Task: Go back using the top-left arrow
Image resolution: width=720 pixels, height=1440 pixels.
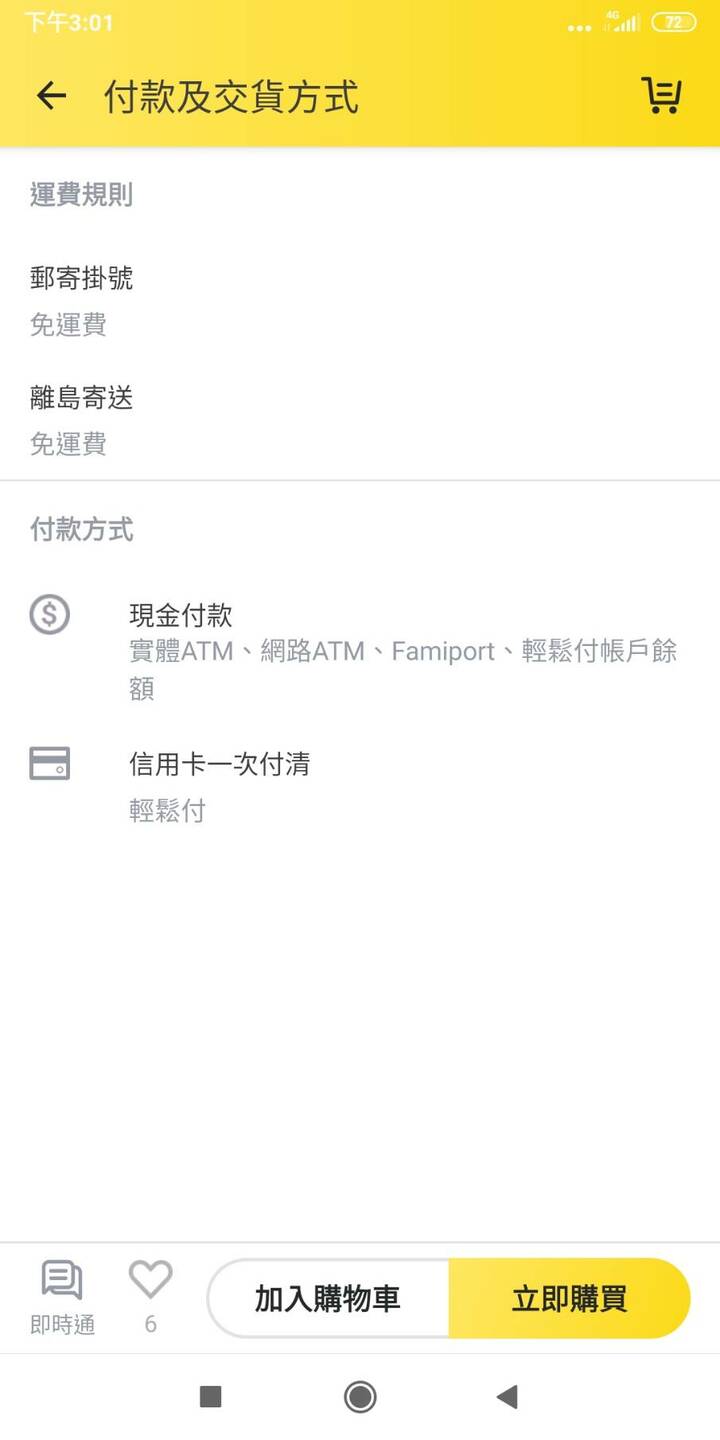Action: (51, 96)
